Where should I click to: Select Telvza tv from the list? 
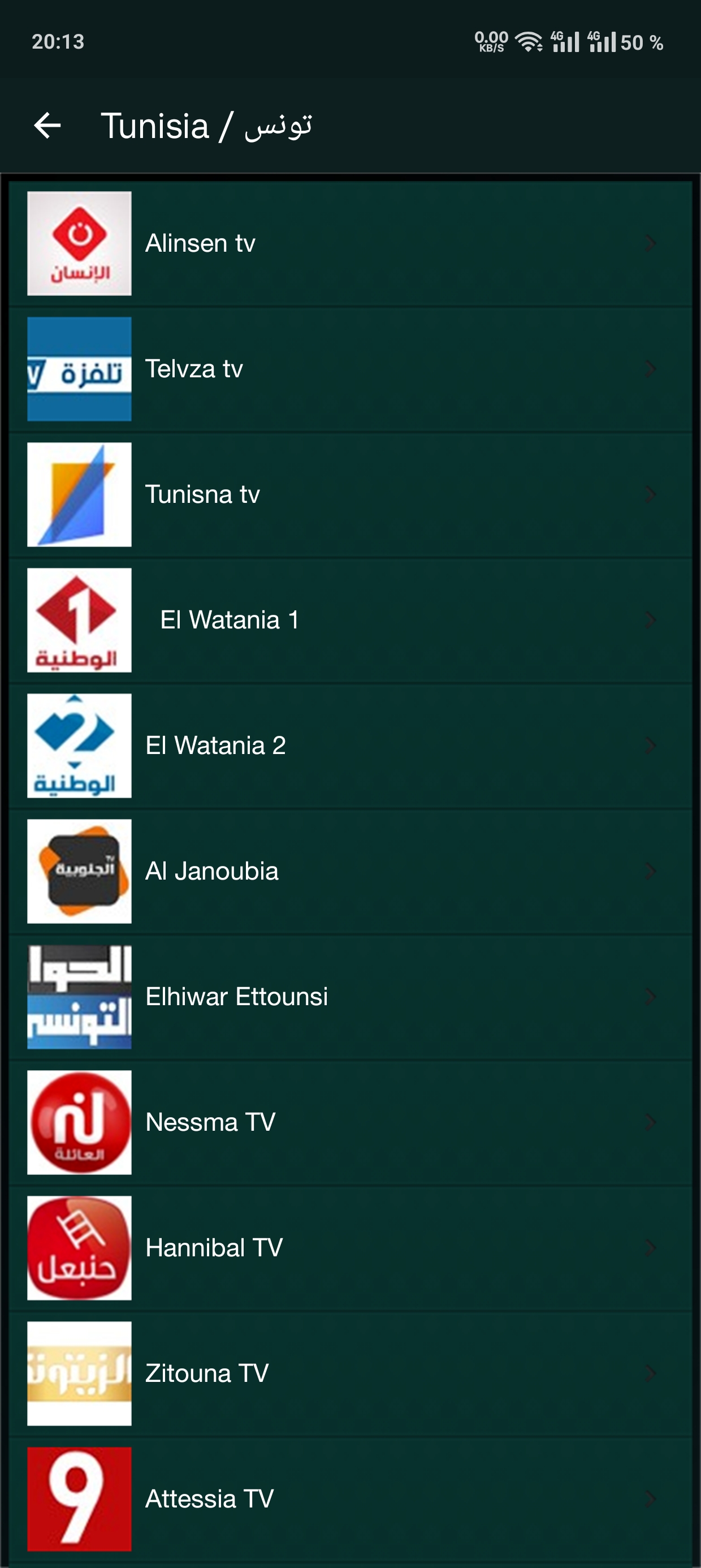[350, 369]
